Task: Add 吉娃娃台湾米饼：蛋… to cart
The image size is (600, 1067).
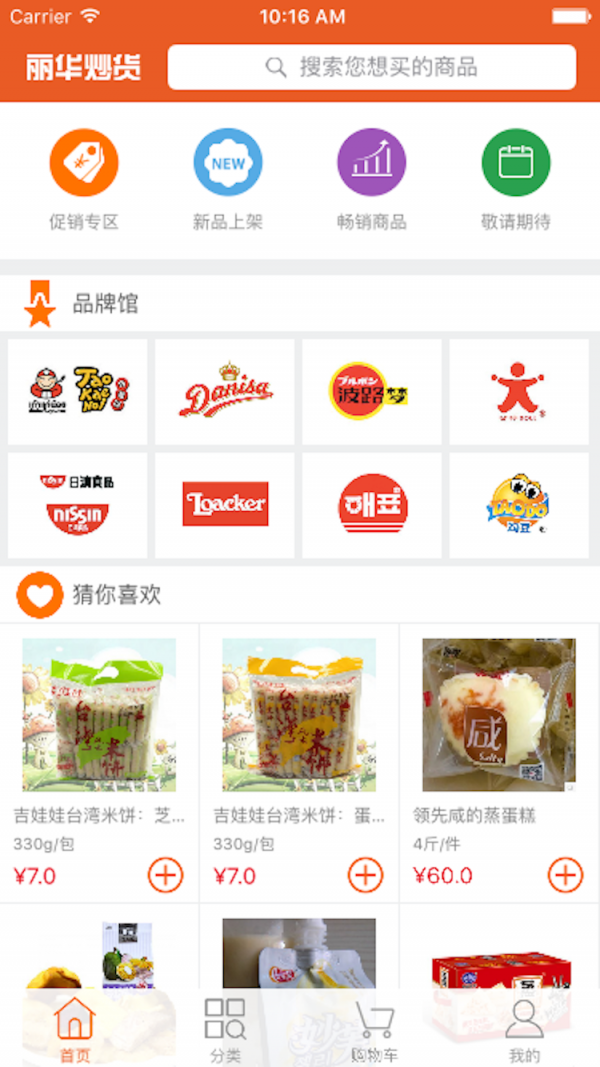Action: coord(365,875)
